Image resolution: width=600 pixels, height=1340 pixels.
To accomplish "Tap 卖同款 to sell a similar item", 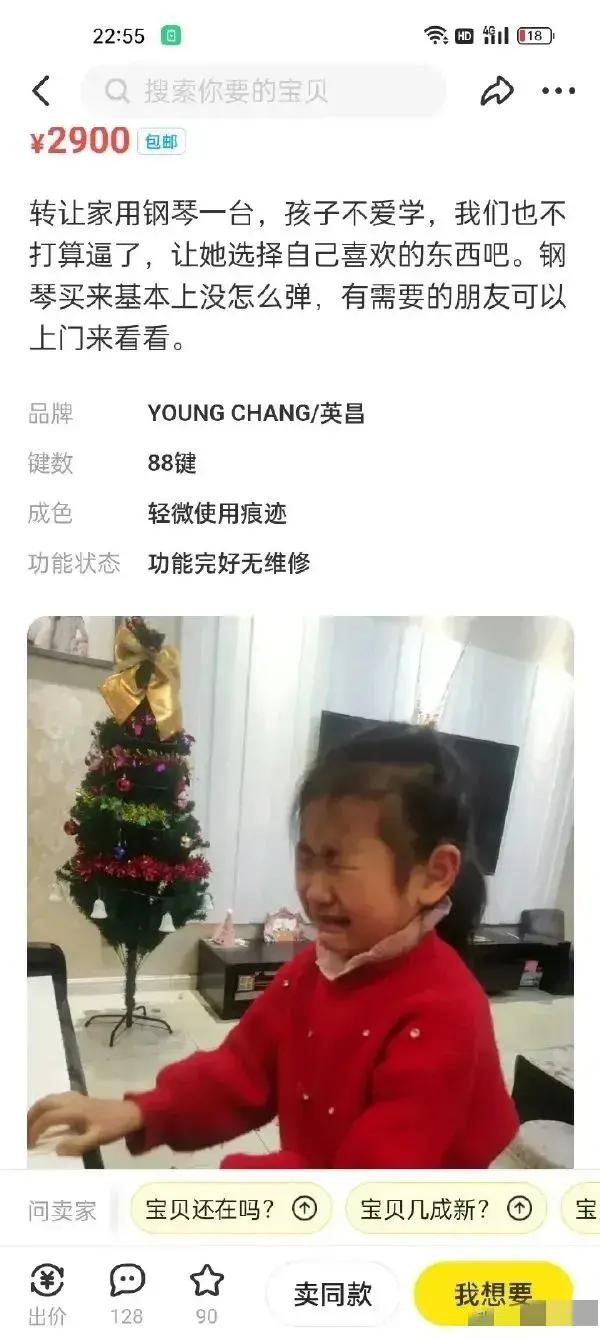I will tap(332, 1294).
